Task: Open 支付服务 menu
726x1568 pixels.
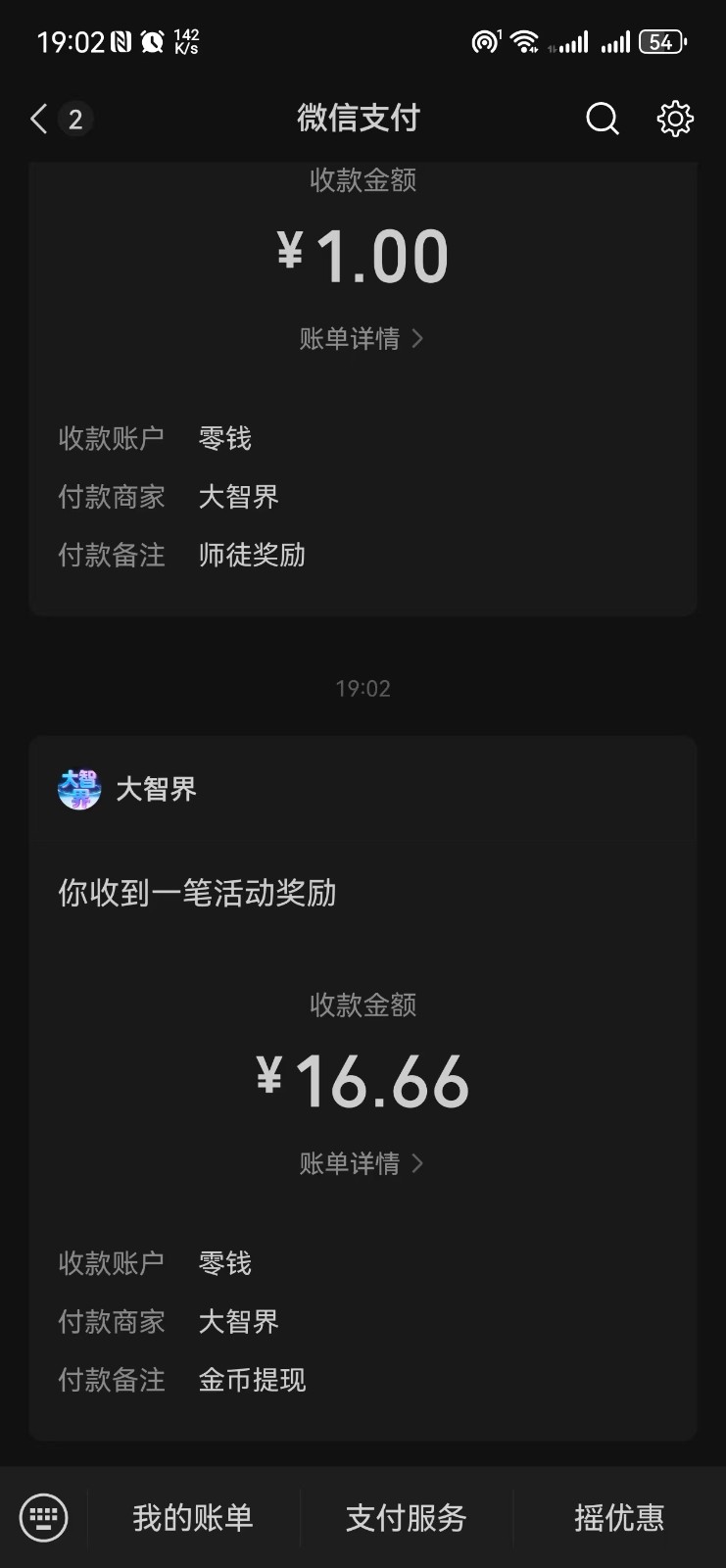Action: click(406, 1517)
